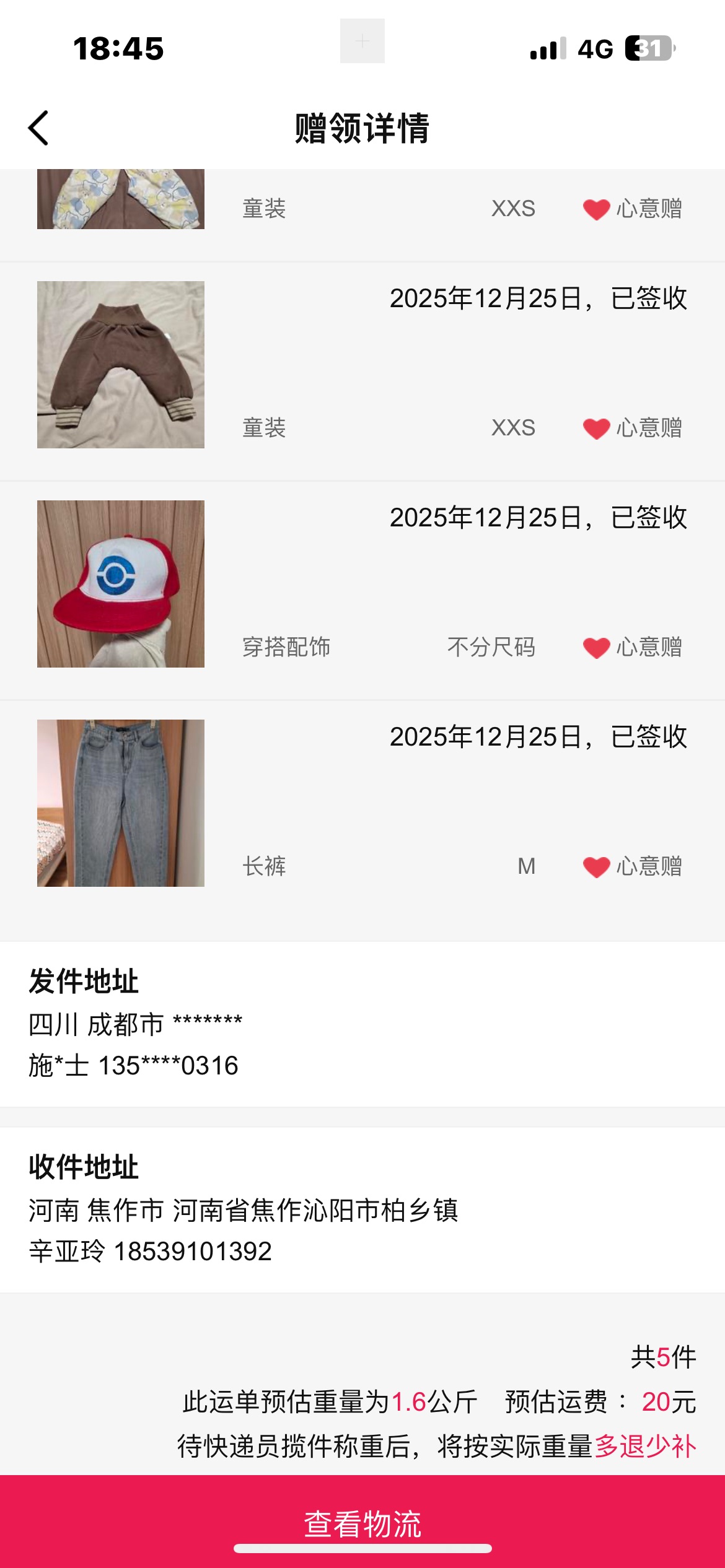Open the blue jeans item photo

click(121, 803)
